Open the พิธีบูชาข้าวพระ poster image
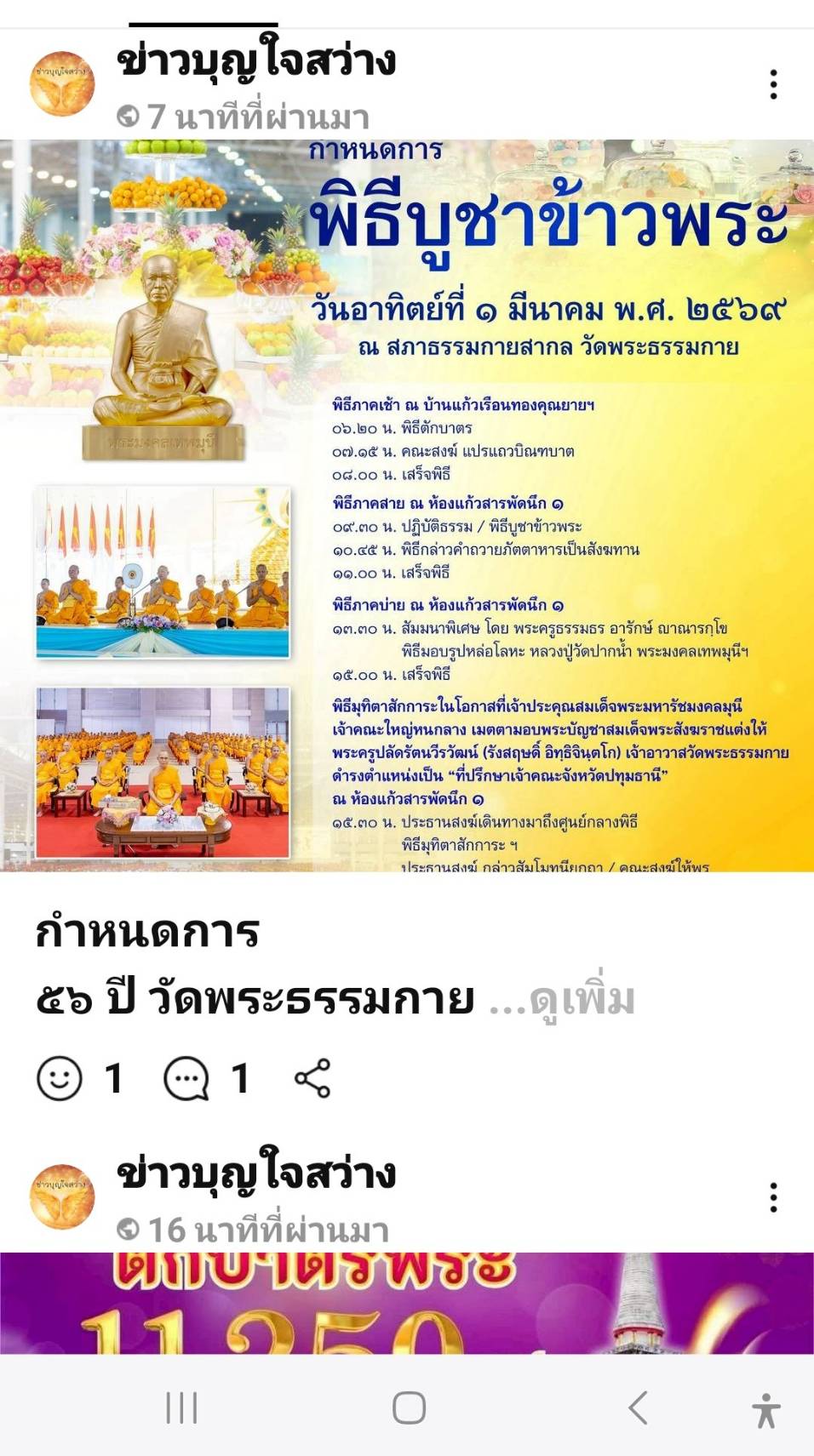 click(407, 505)
